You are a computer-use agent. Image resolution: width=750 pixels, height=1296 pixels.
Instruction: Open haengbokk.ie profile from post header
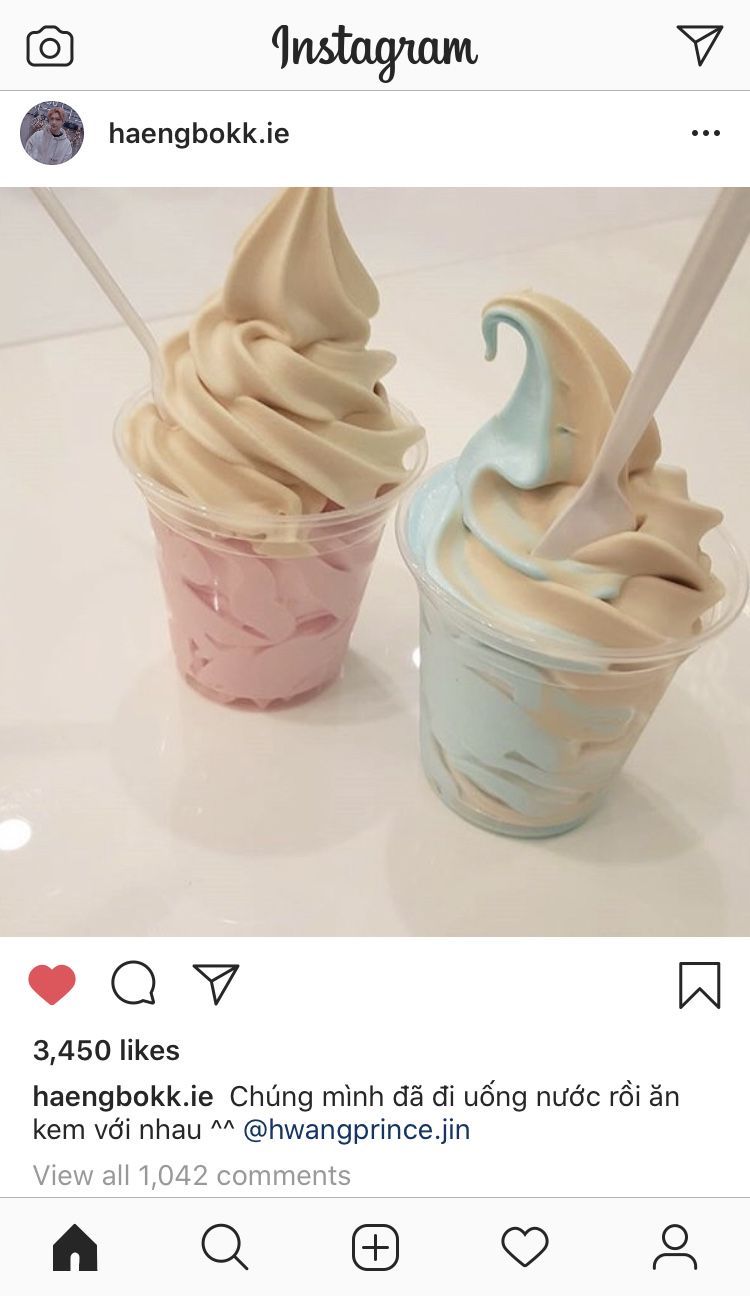click(x=199, y=134)
